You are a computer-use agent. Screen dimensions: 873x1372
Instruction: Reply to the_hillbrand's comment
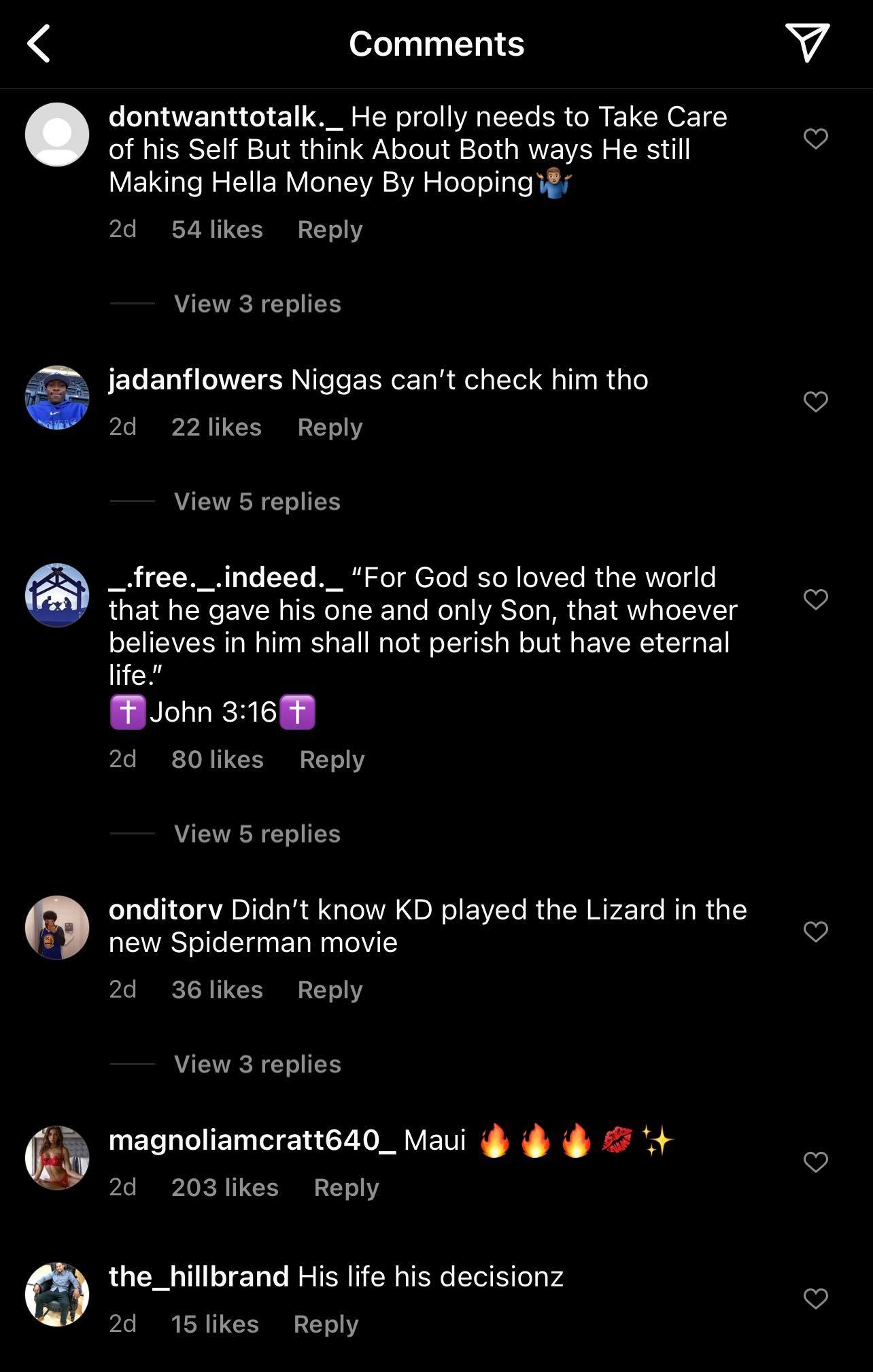326,1324
